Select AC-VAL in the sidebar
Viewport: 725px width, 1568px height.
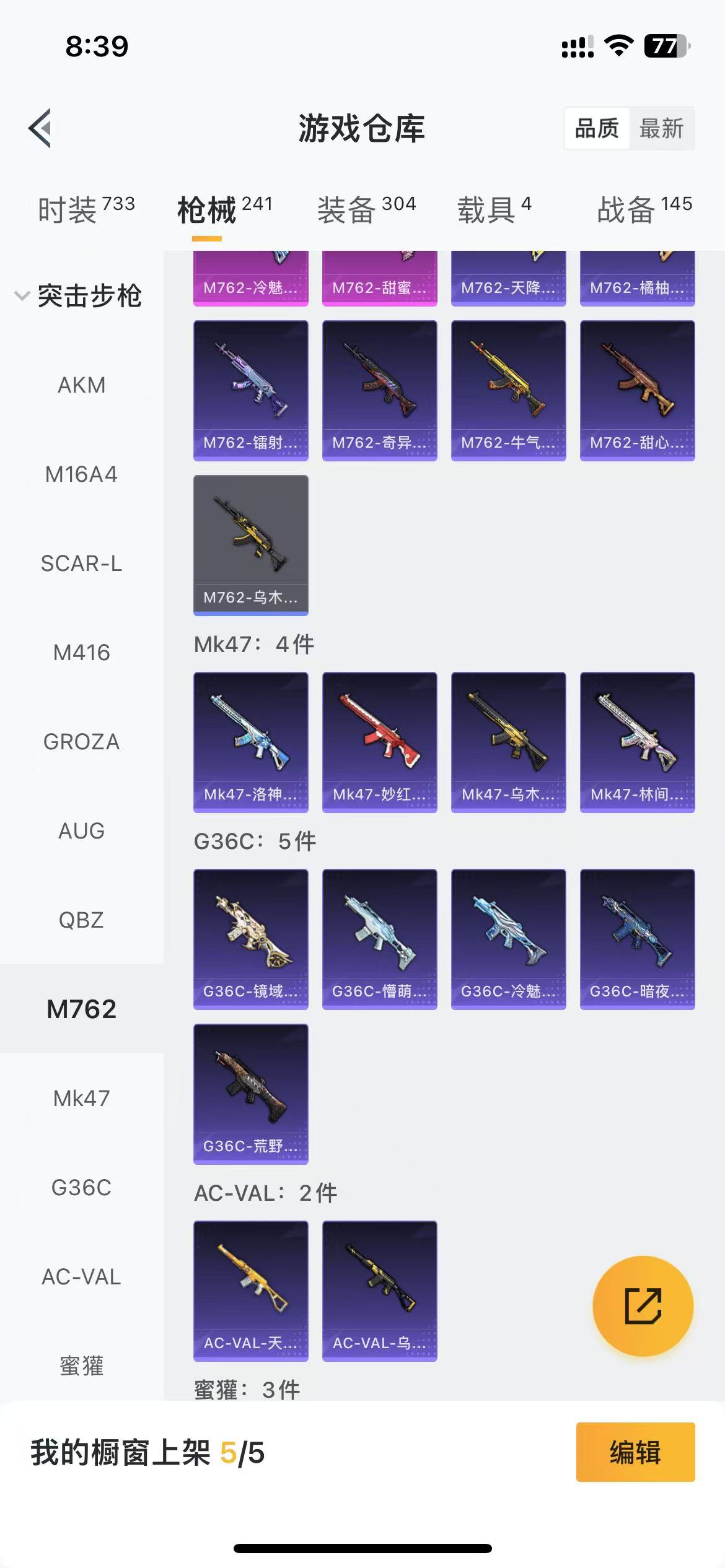coord(82,1277)
